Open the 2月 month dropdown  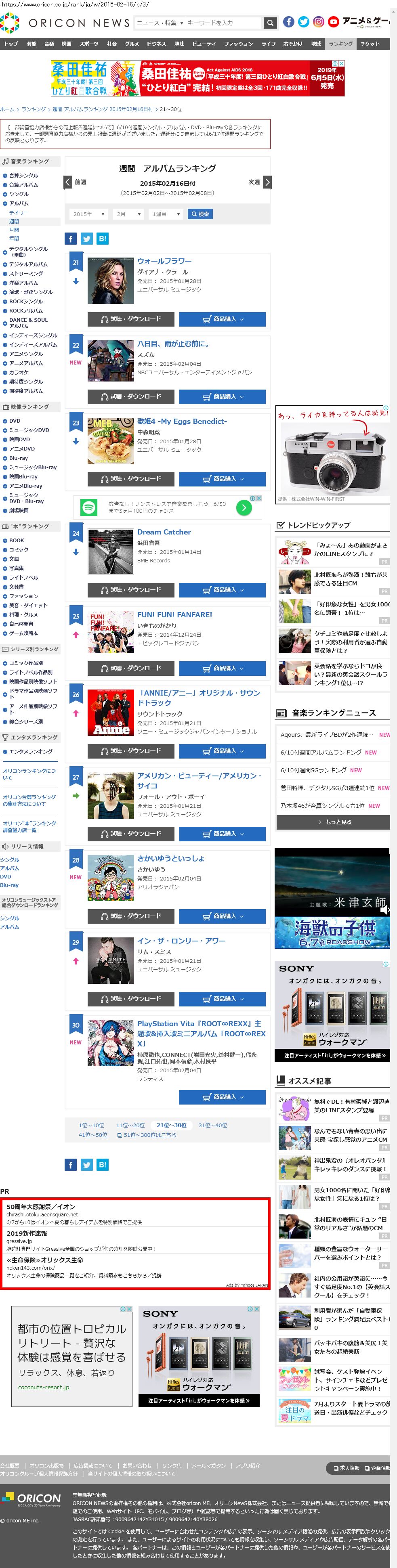(129, 214)
